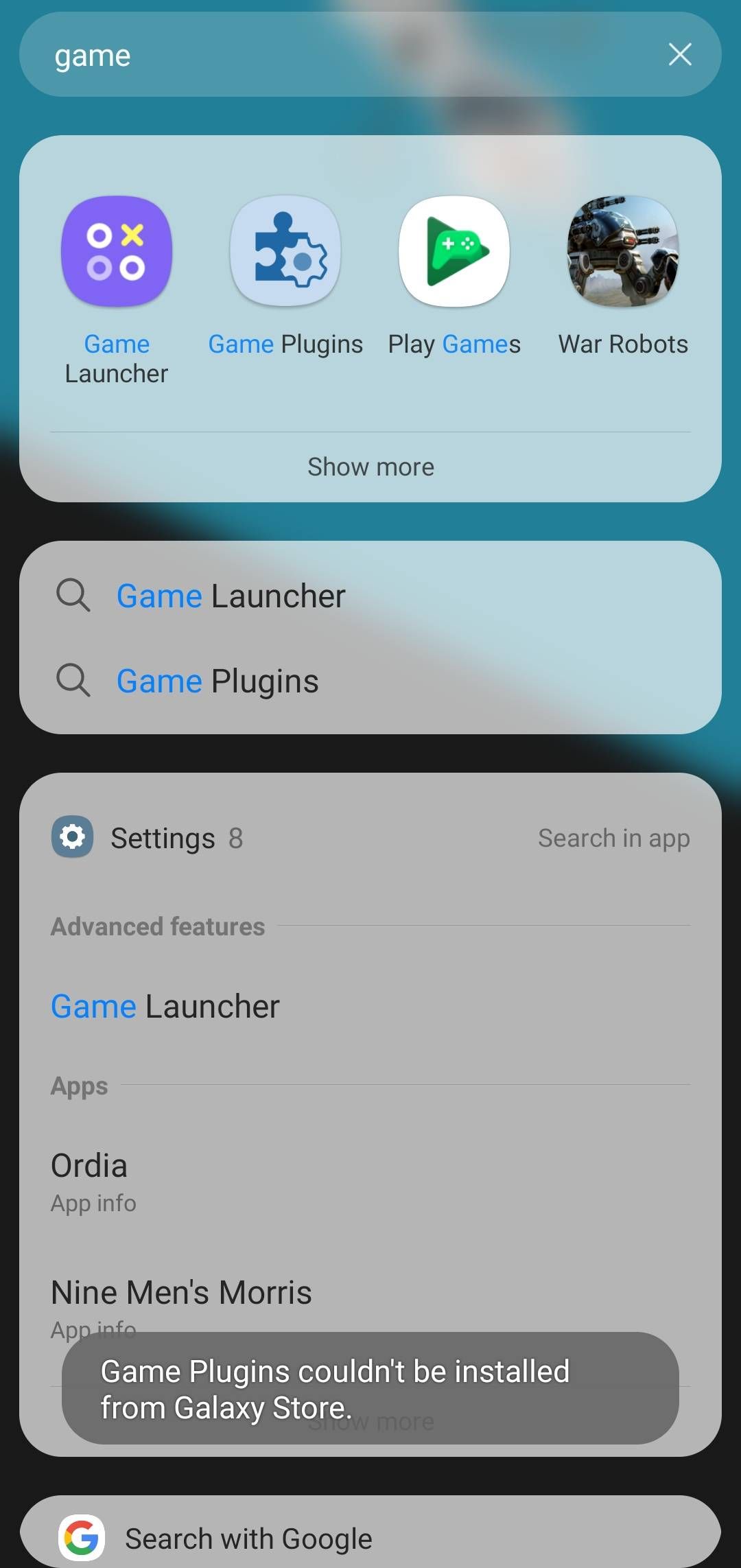Click the magnifier beside Game Plugins suggestion
741x1568 pixels.
click(x=73, y=681)
